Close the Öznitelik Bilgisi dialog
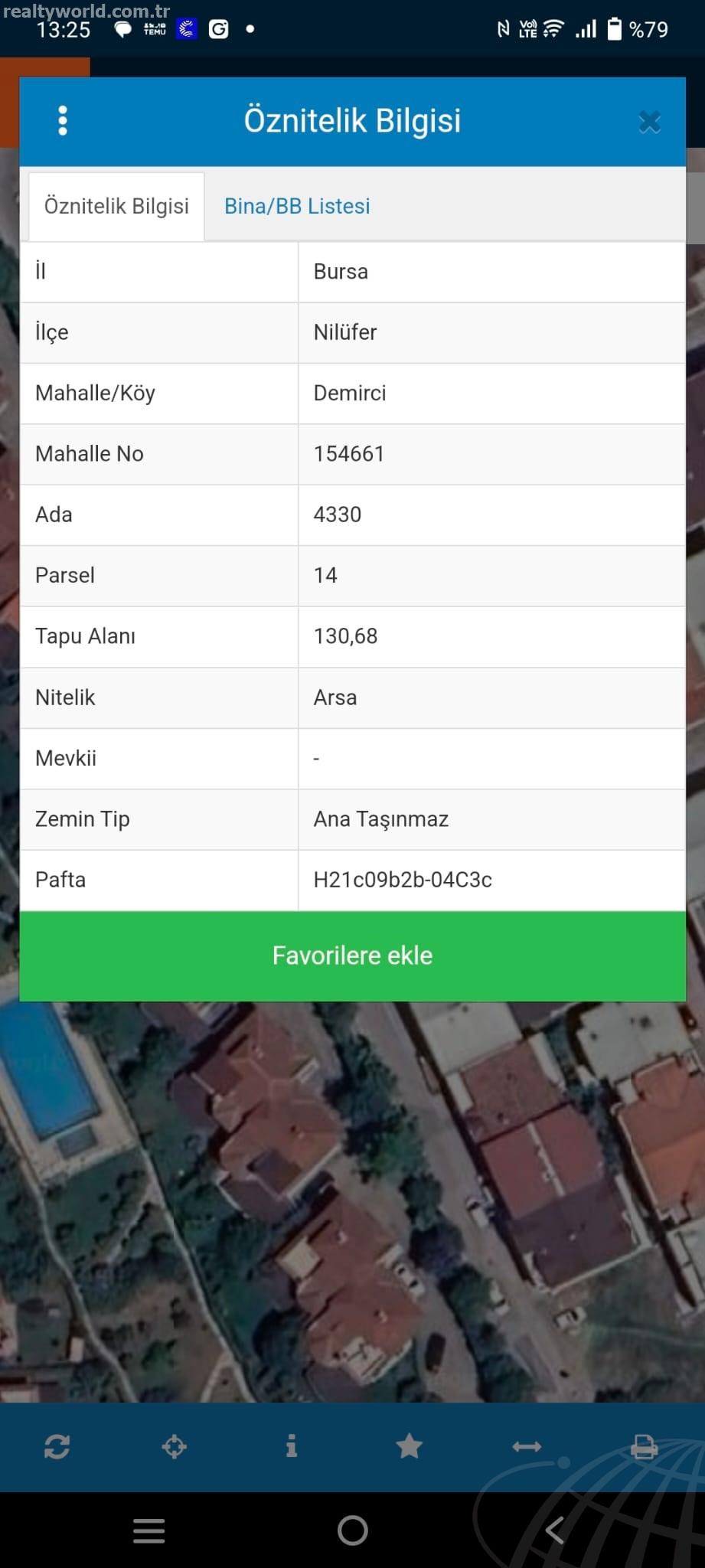 point(649,122)
